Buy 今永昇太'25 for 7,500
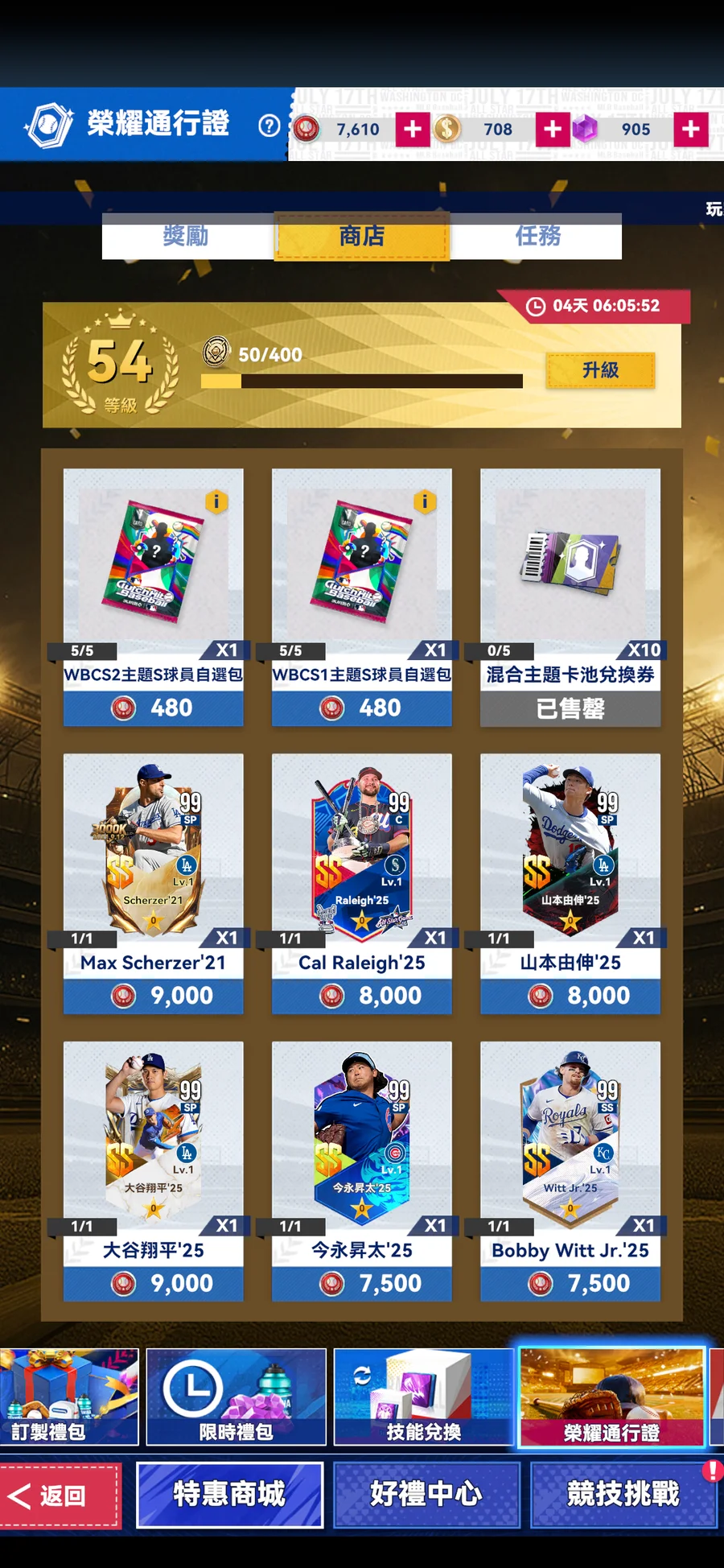This screenshot has height=1568, width=724. pos(362,1283)
